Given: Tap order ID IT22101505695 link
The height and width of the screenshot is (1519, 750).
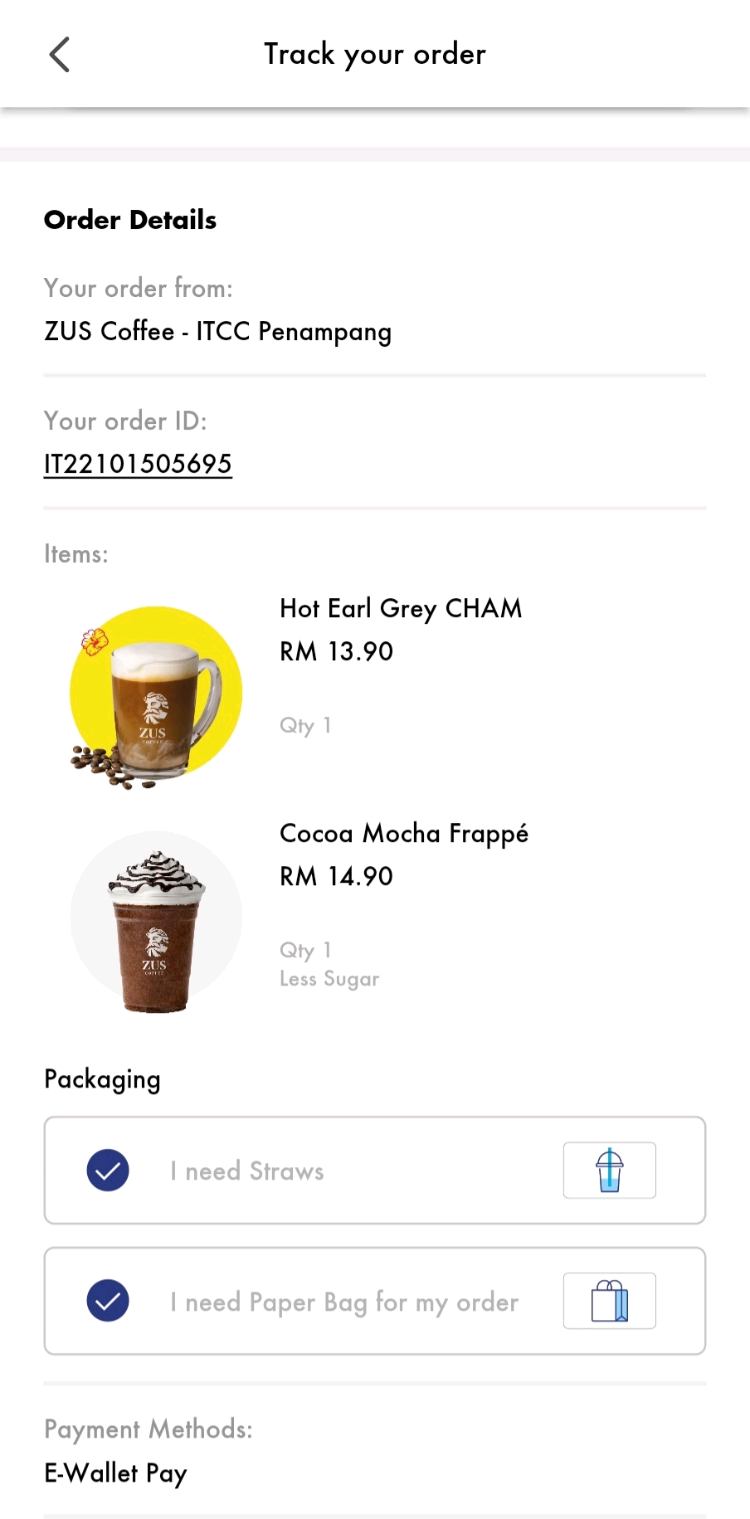Looking at the screenshot, I should (x=138, y=464).
